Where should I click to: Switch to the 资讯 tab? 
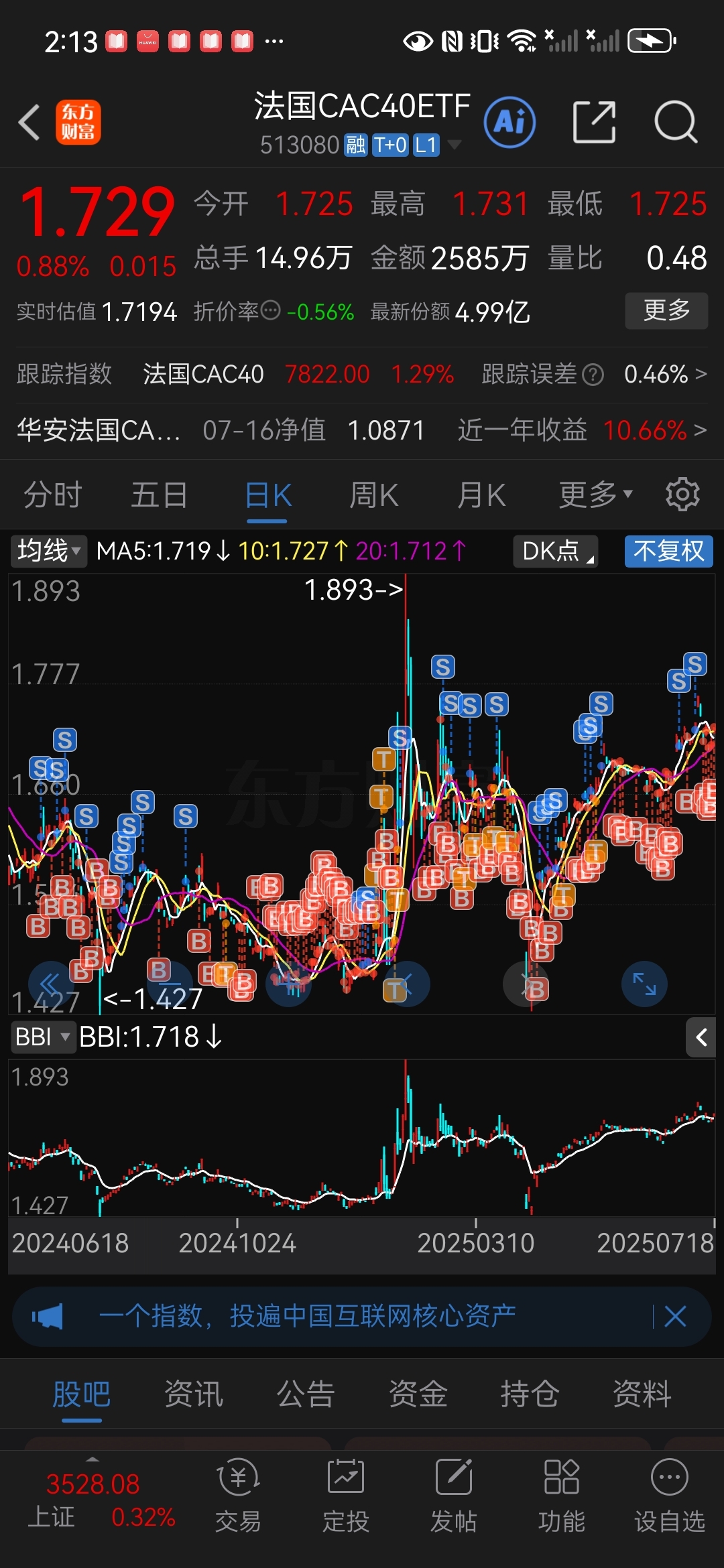[194, 1394]
